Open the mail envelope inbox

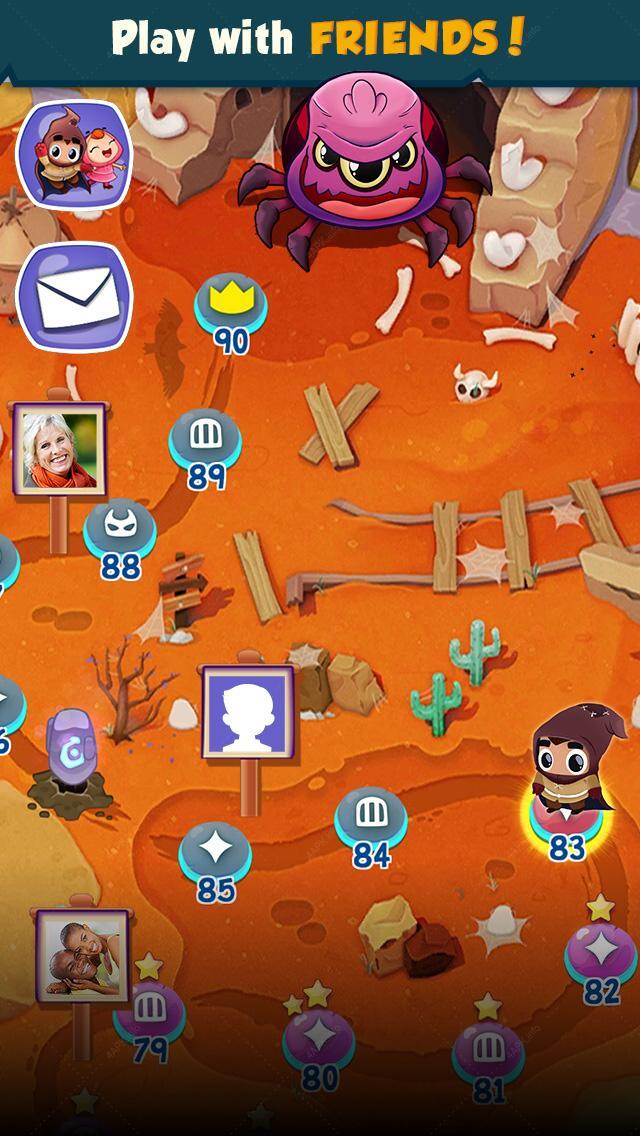(74, 296)
